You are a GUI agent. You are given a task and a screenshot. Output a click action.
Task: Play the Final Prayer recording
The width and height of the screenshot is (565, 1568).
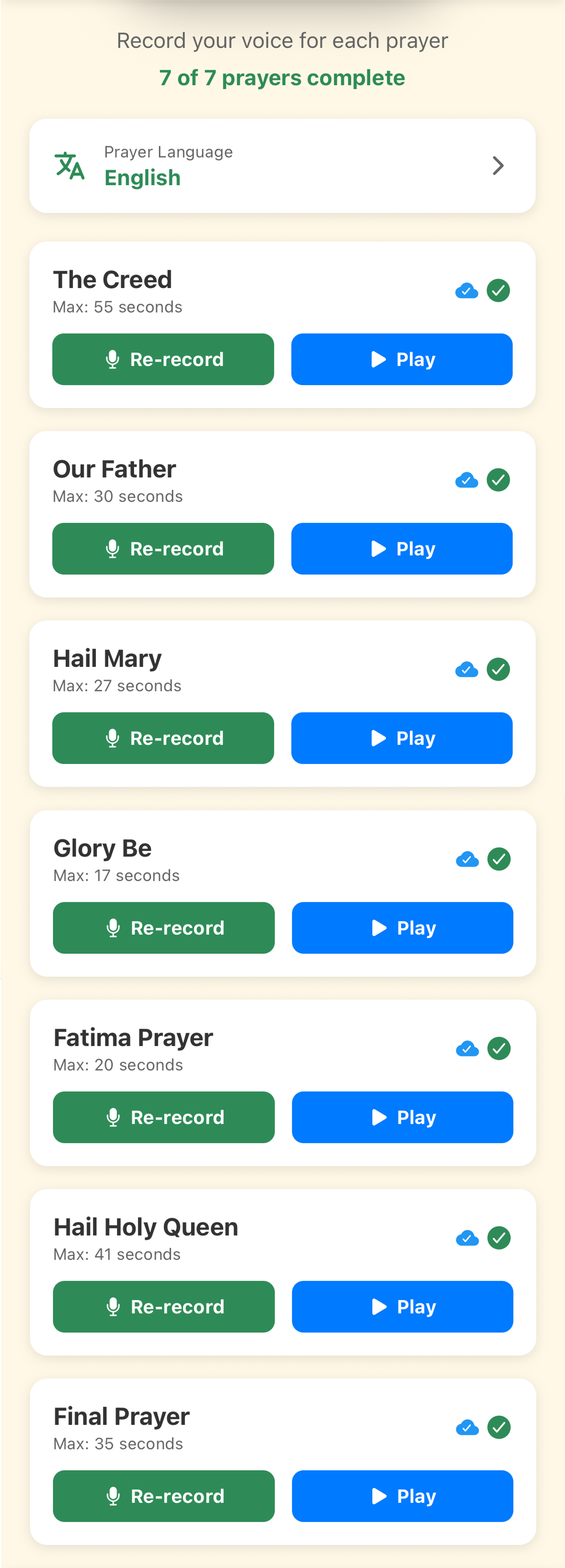tap(402, 1496)
